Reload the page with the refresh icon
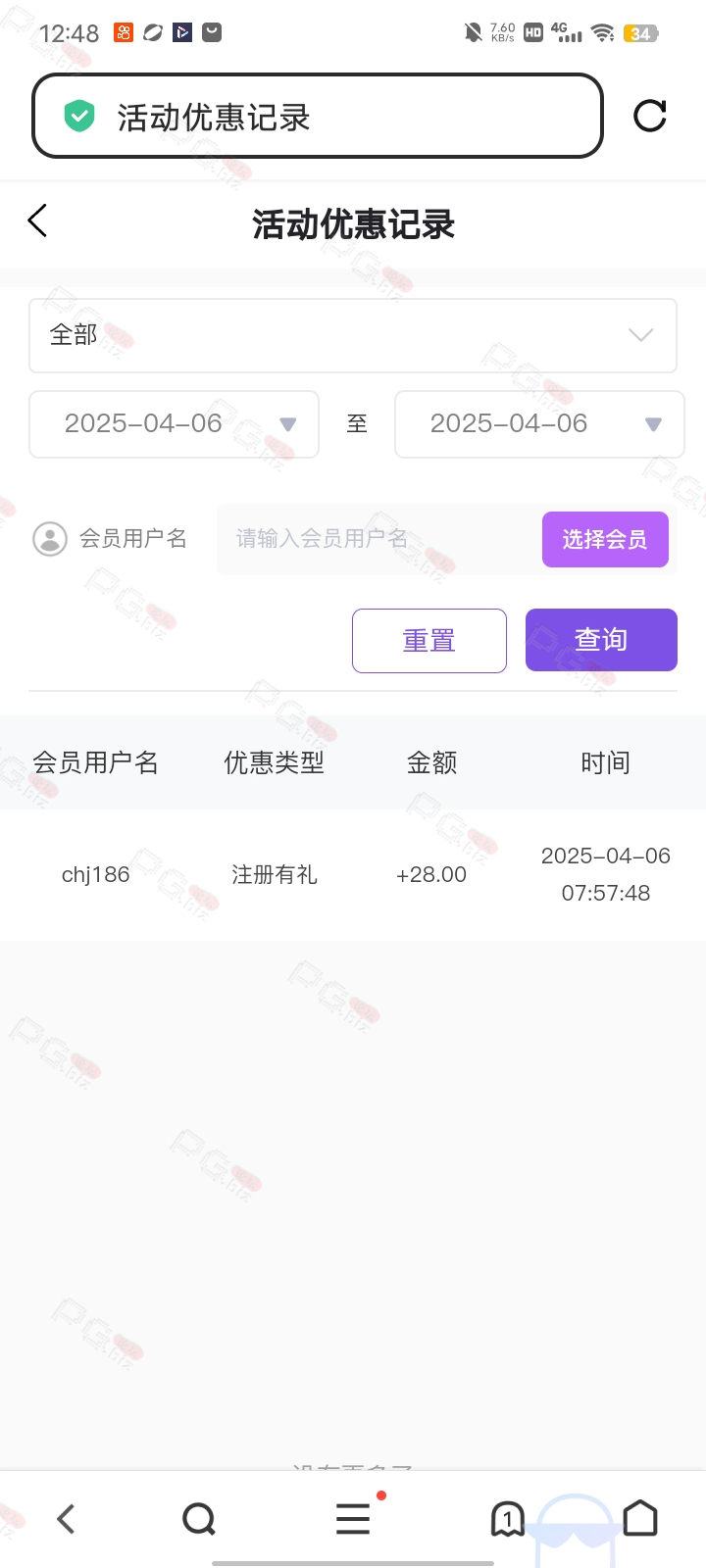The height and width of the screenshot is (1568, 706). point(650,116)
